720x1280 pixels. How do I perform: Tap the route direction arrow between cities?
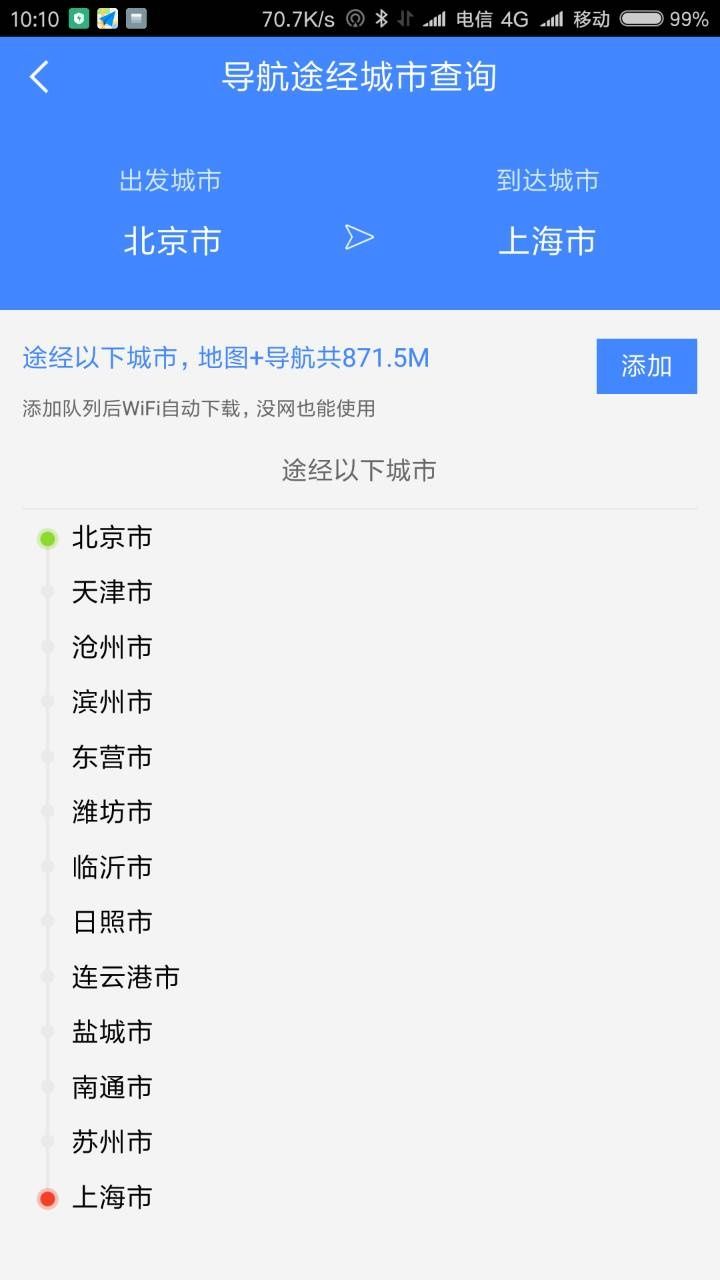[x=359, y=237]
